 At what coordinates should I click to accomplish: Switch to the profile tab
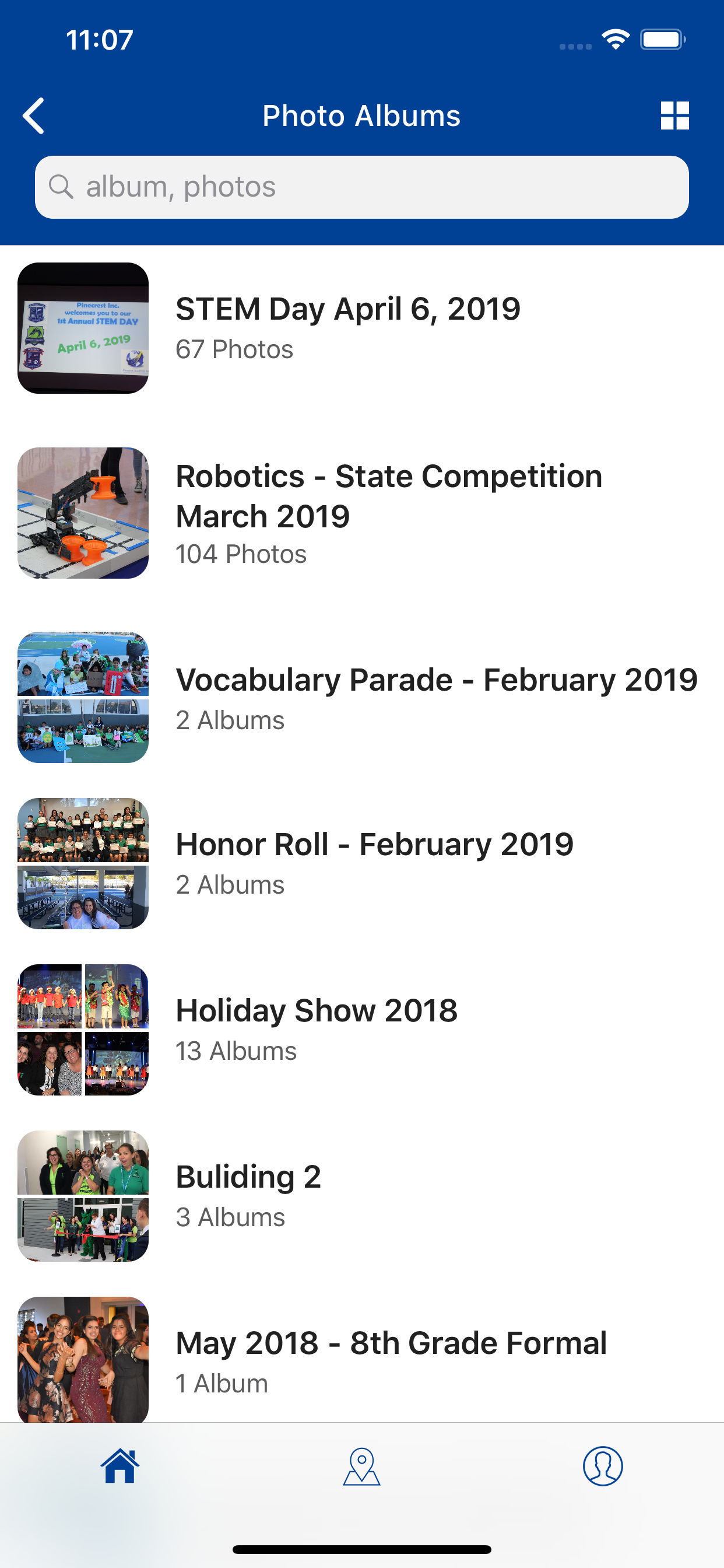[603, 1466]
